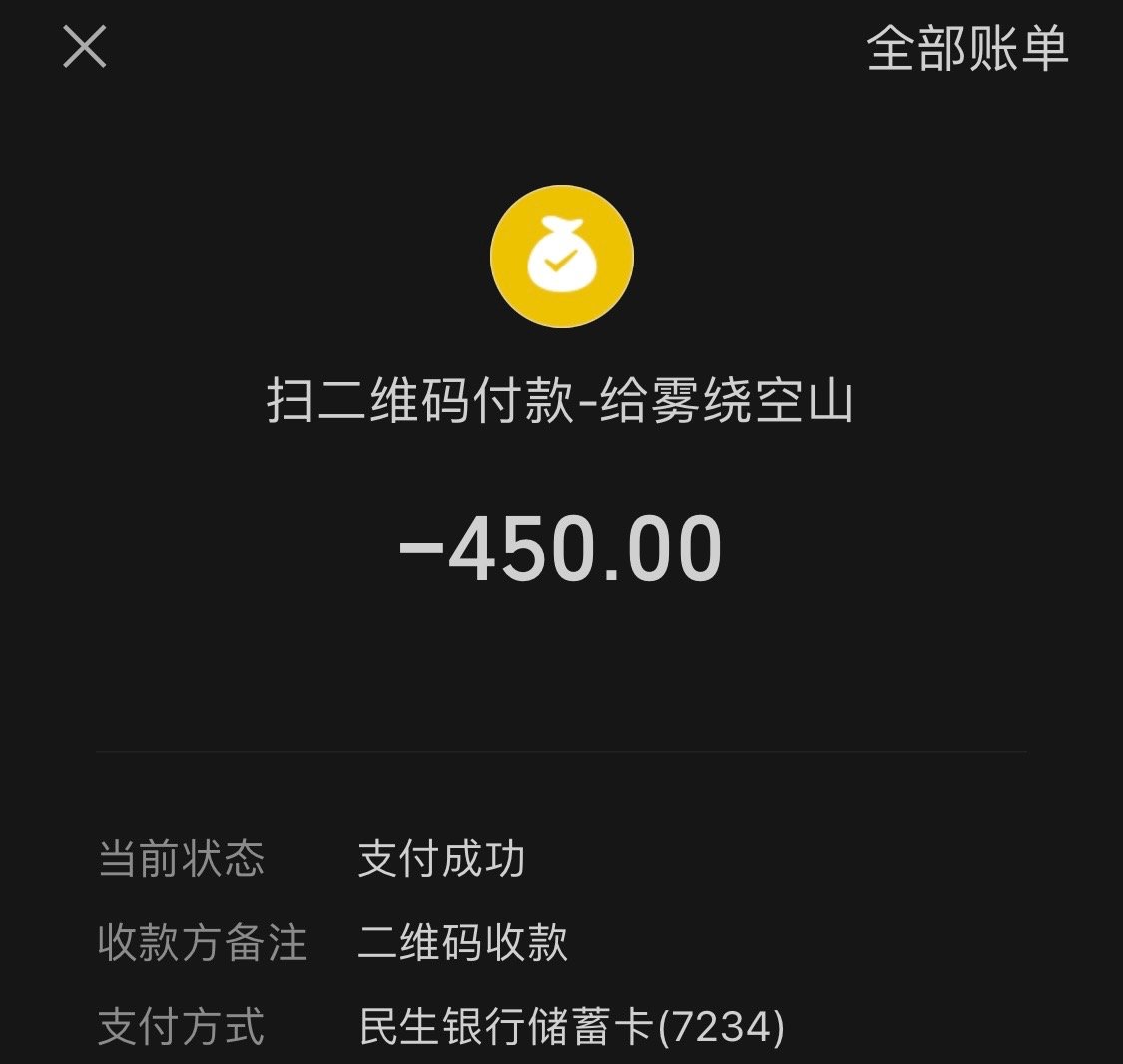
Task: Close the payment details page
Action: (x=85, y=47)
